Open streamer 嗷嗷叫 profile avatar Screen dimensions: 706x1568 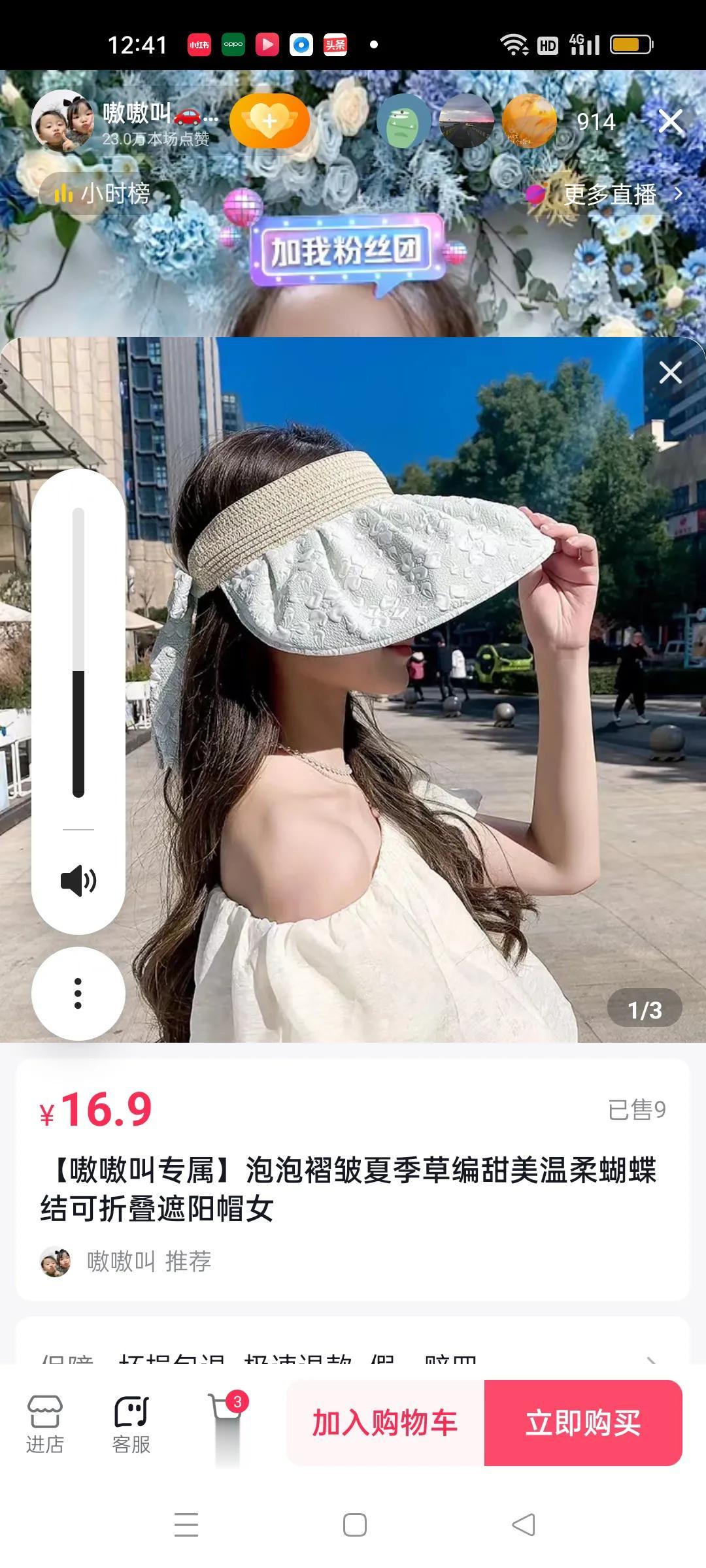(x=63, y=122)
